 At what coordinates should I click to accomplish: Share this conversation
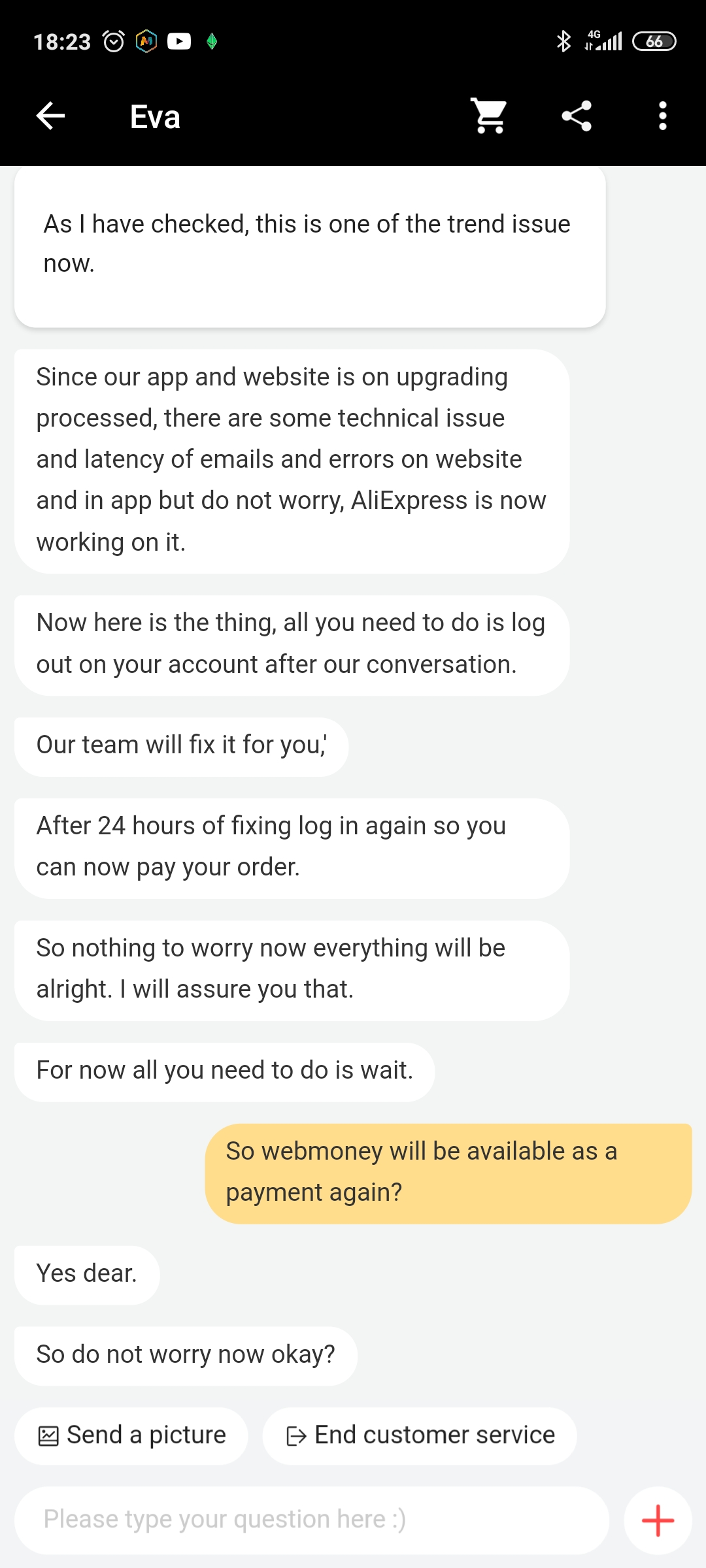click(x=577, y=116)
